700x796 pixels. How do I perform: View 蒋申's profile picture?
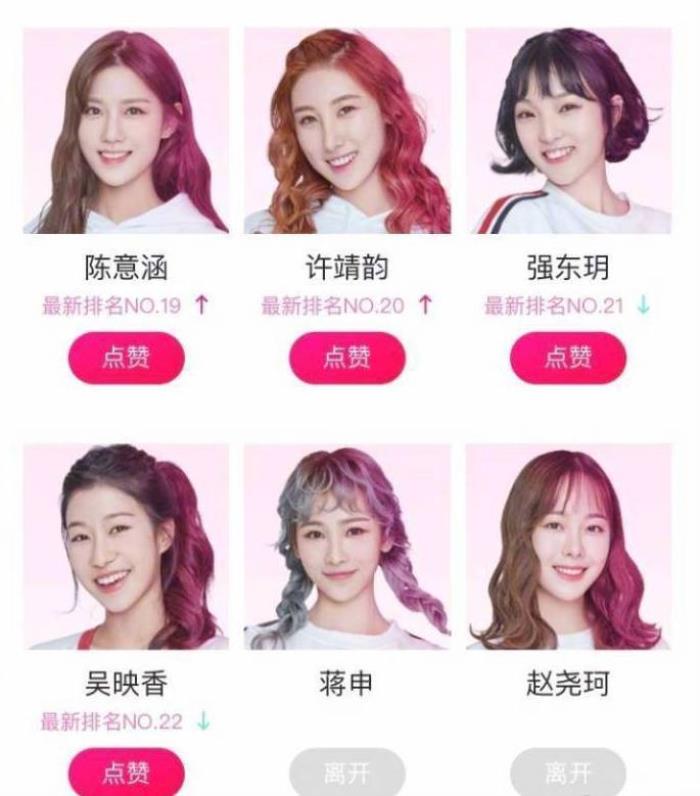pyautogui.click(x=347, y=547)
